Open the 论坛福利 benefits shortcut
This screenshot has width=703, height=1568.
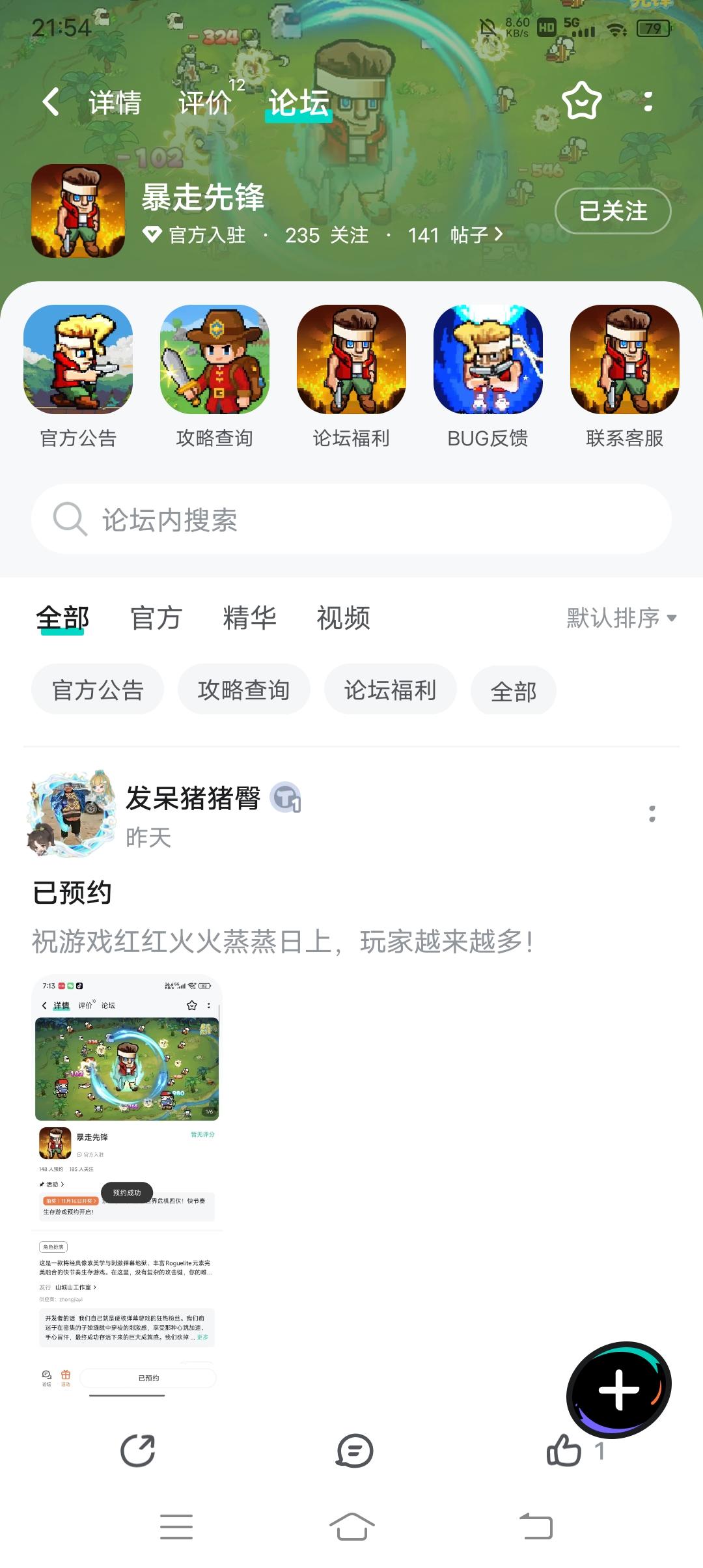click(351, 378)
